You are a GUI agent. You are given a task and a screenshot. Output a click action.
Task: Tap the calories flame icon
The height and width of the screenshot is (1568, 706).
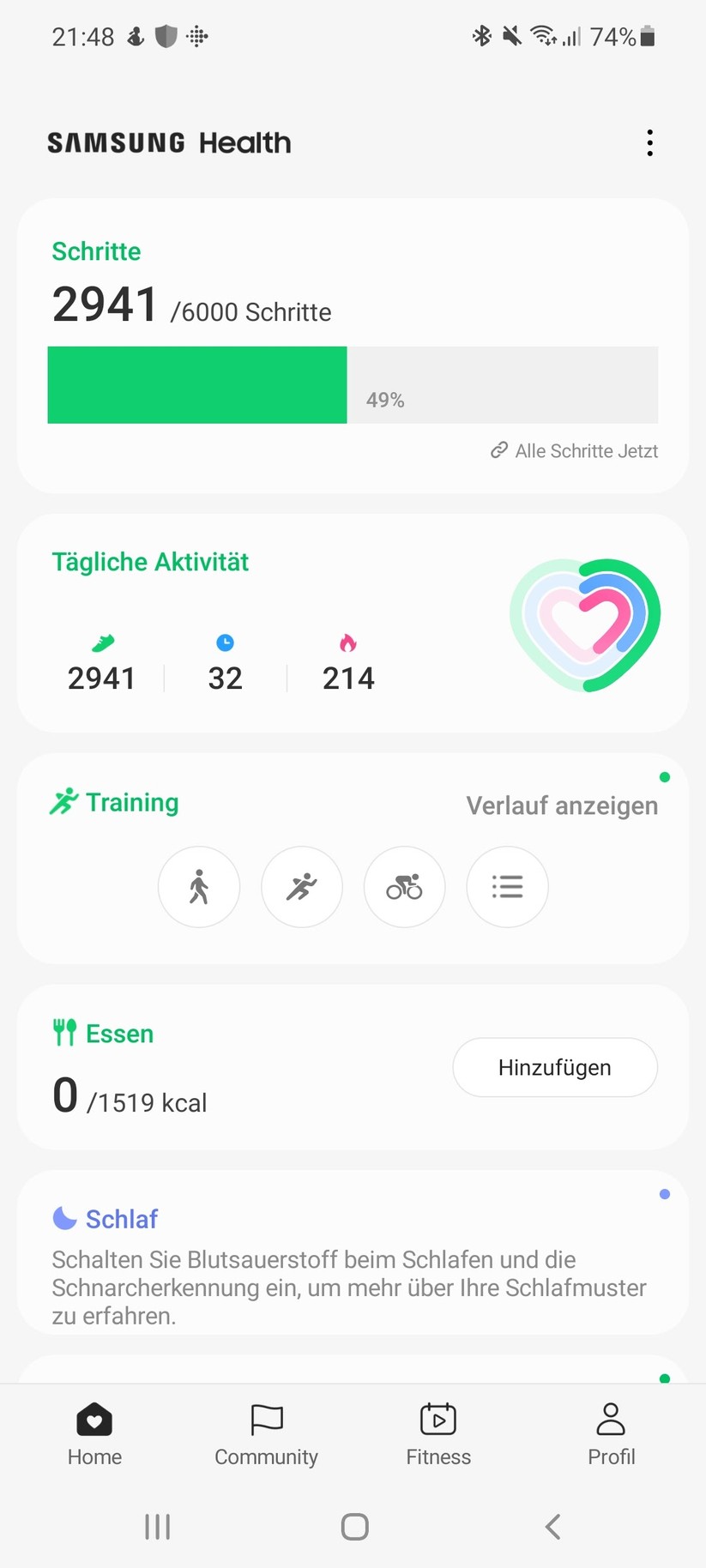(x=347, y=640)
